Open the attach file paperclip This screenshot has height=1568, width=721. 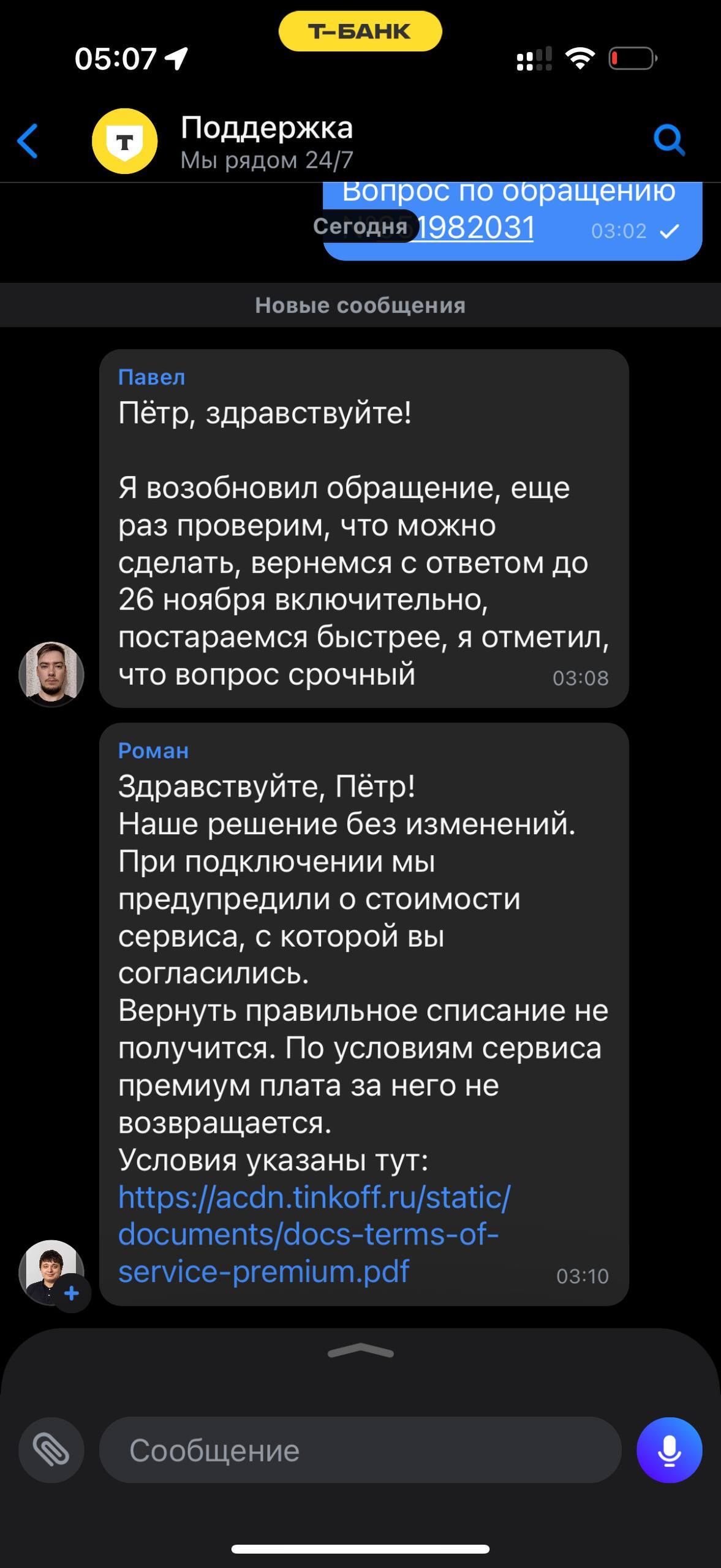[x=51, y=1450]
